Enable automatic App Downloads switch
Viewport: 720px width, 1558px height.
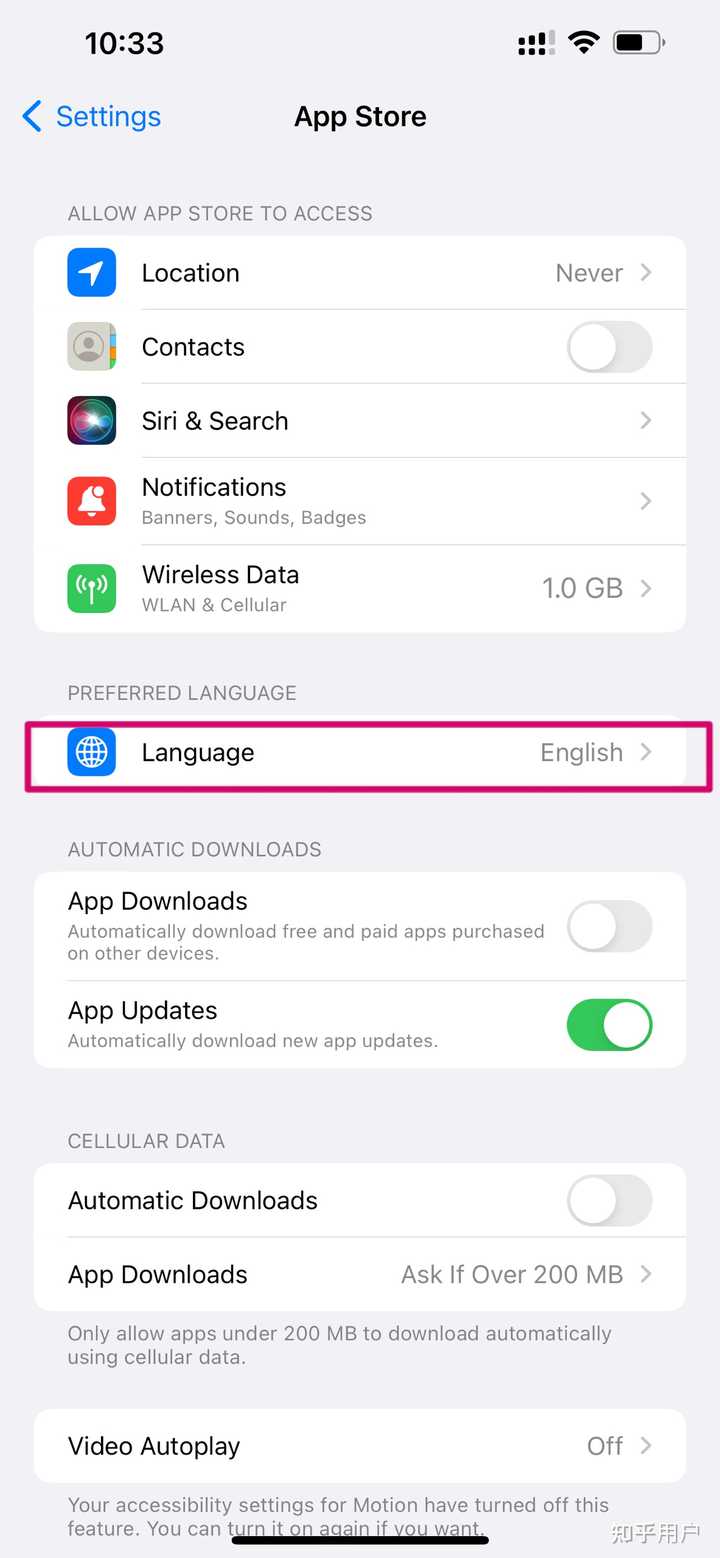coord(609,926)
